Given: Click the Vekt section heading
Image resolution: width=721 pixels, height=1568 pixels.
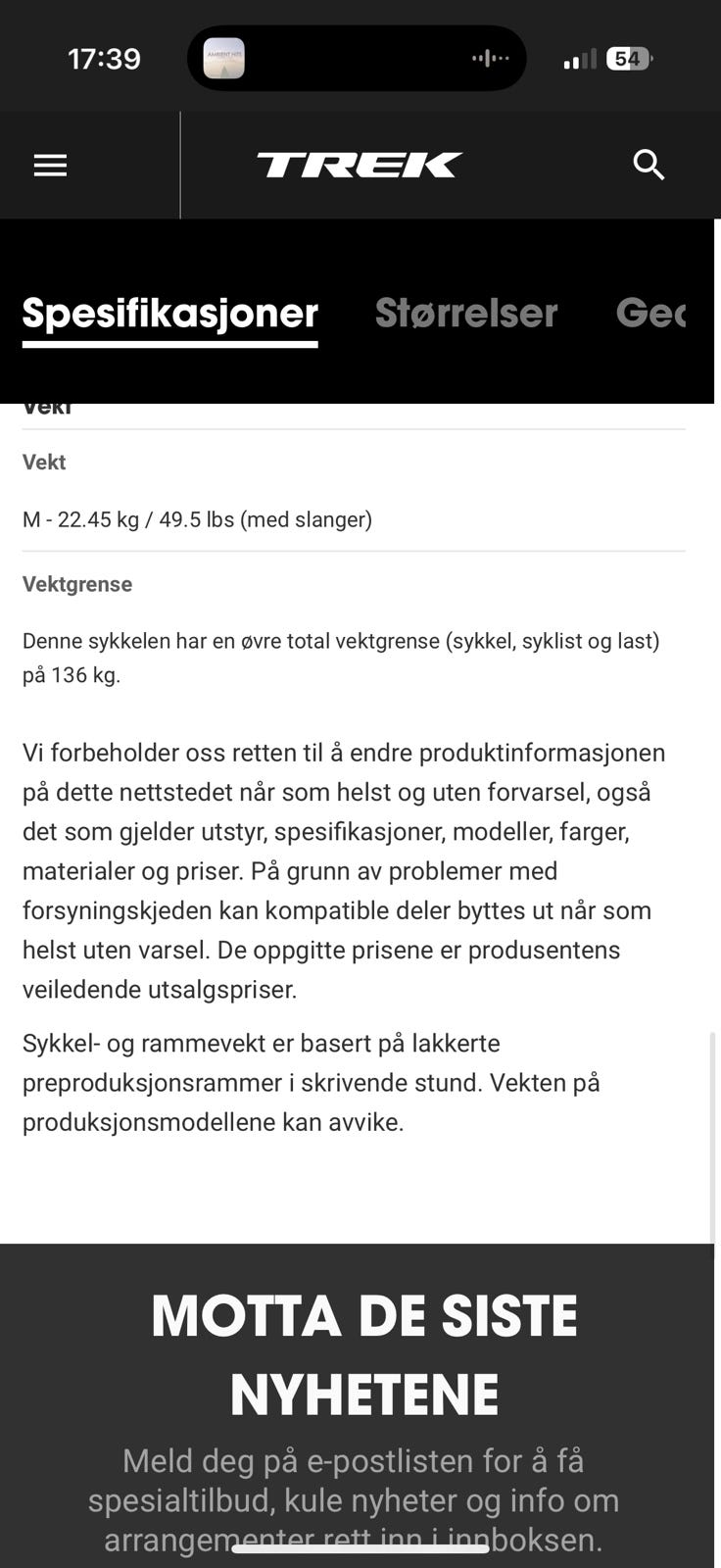Looking at the screenshot, I should 43,462.
